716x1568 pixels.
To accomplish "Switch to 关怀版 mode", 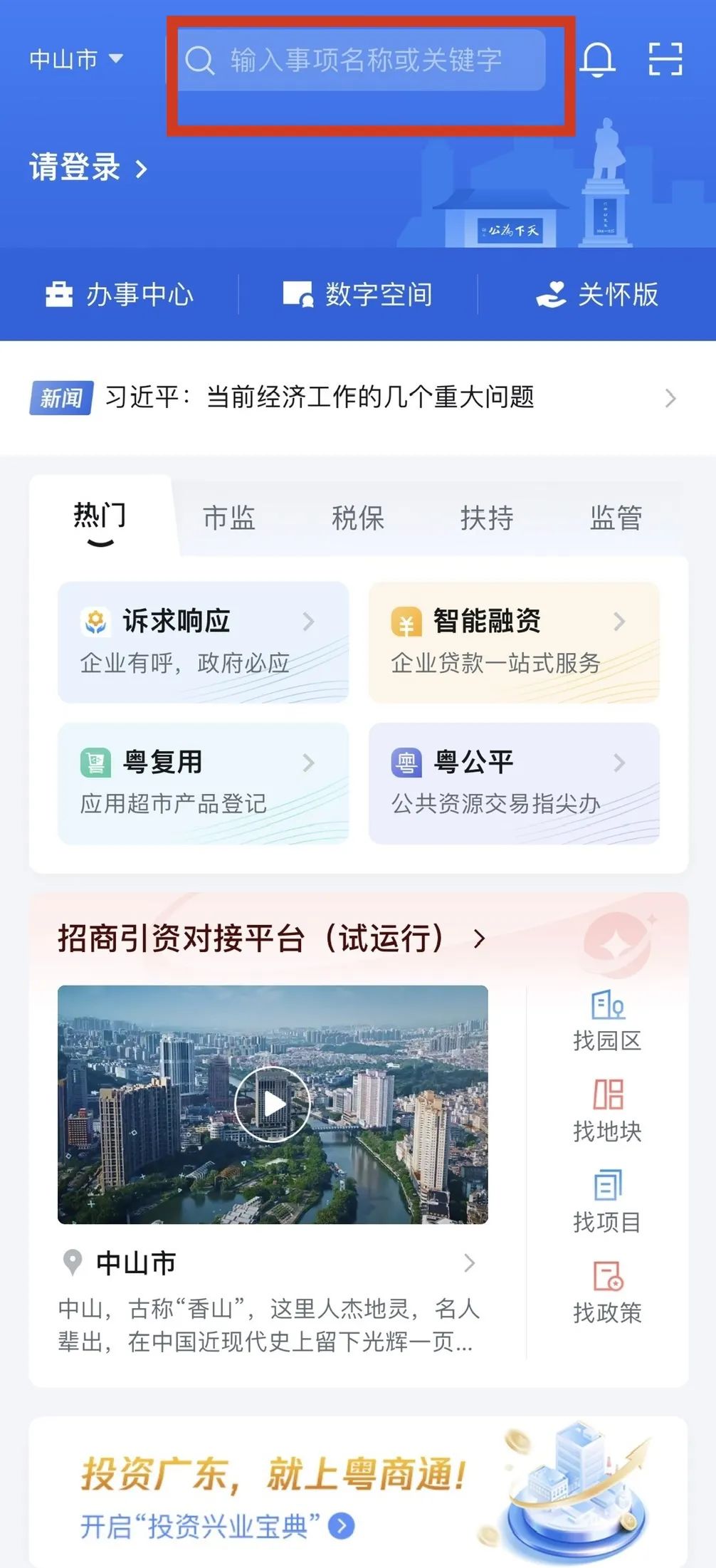I will (597, 294).
